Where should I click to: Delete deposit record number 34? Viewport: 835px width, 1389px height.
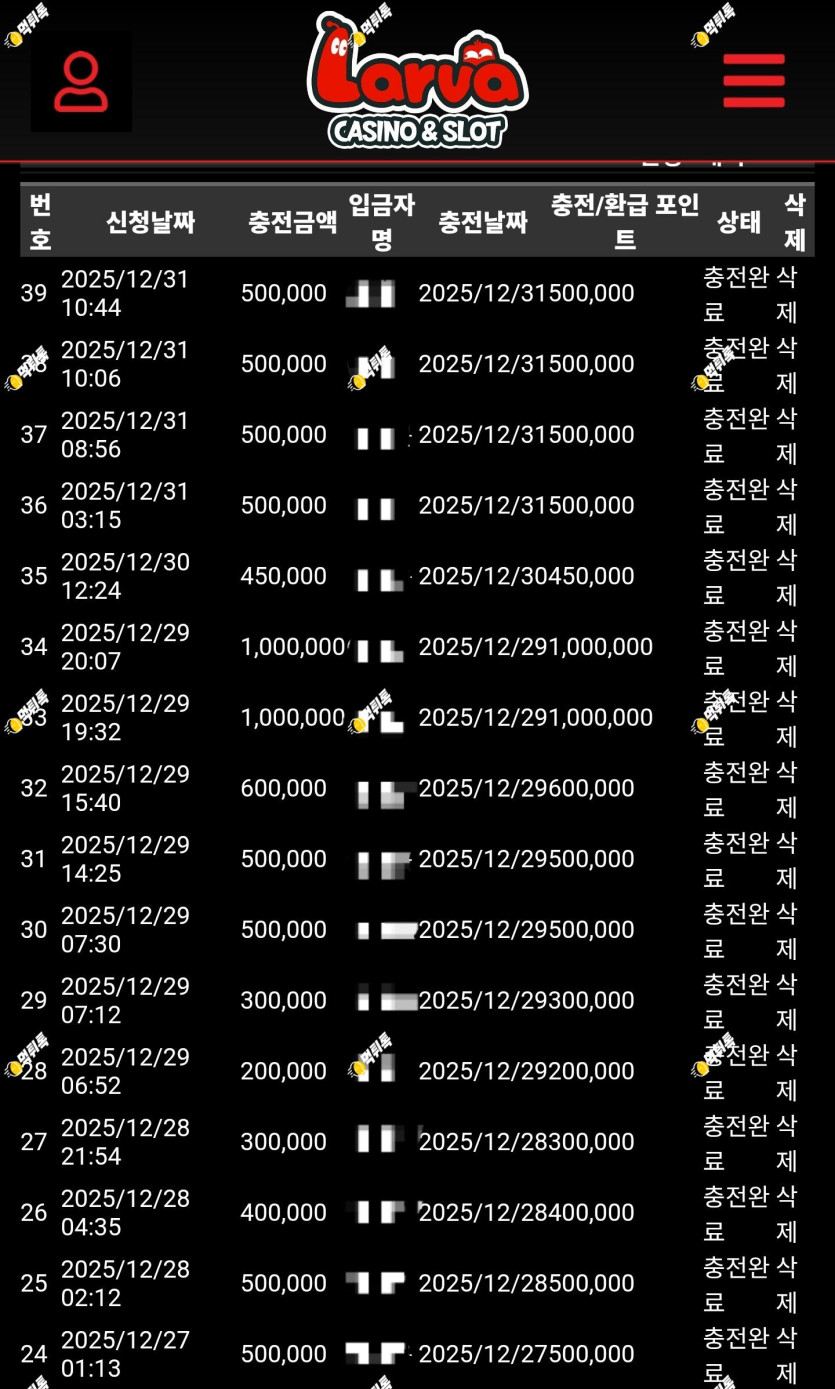[787, 647]
